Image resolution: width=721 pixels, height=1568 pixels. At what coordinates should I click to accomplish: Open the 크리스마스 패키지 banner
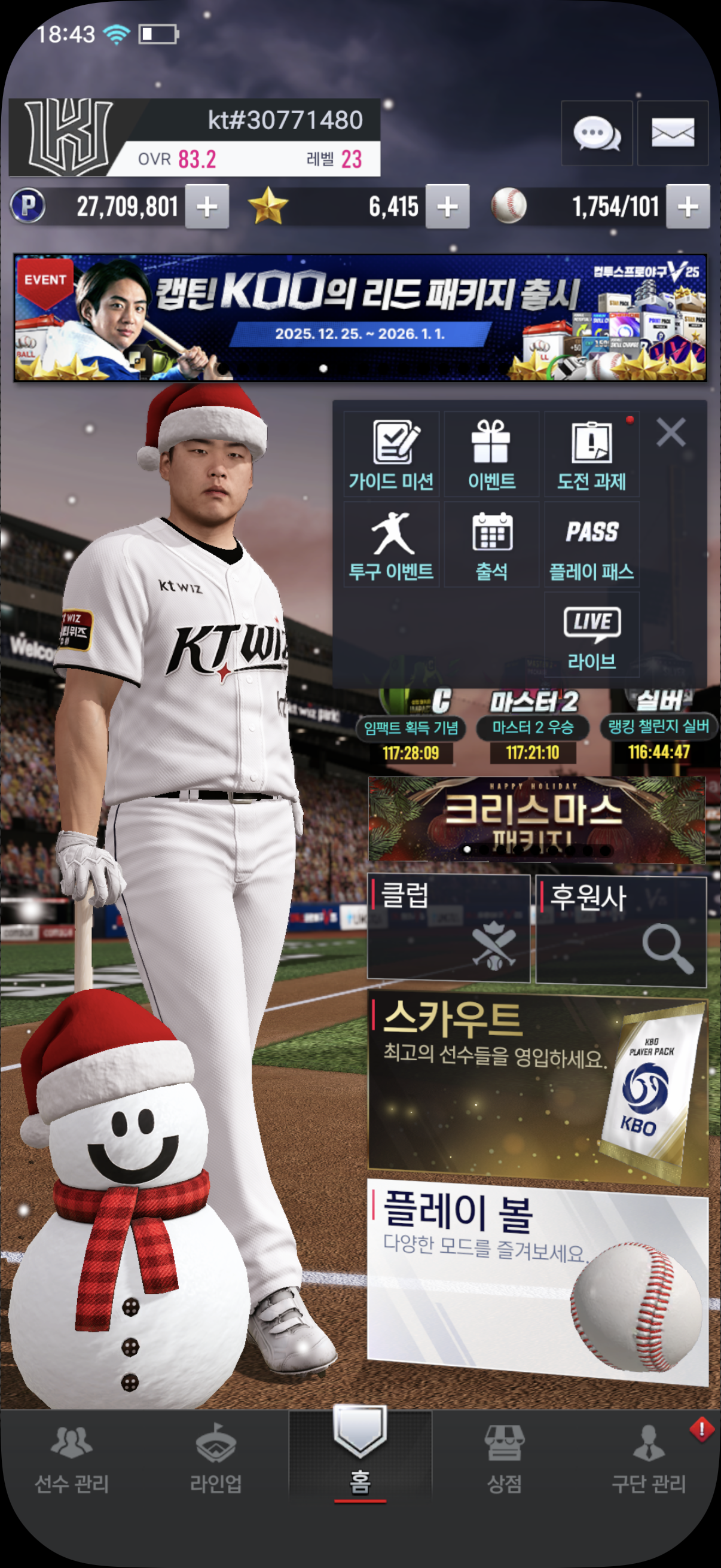tap(537, 819)
